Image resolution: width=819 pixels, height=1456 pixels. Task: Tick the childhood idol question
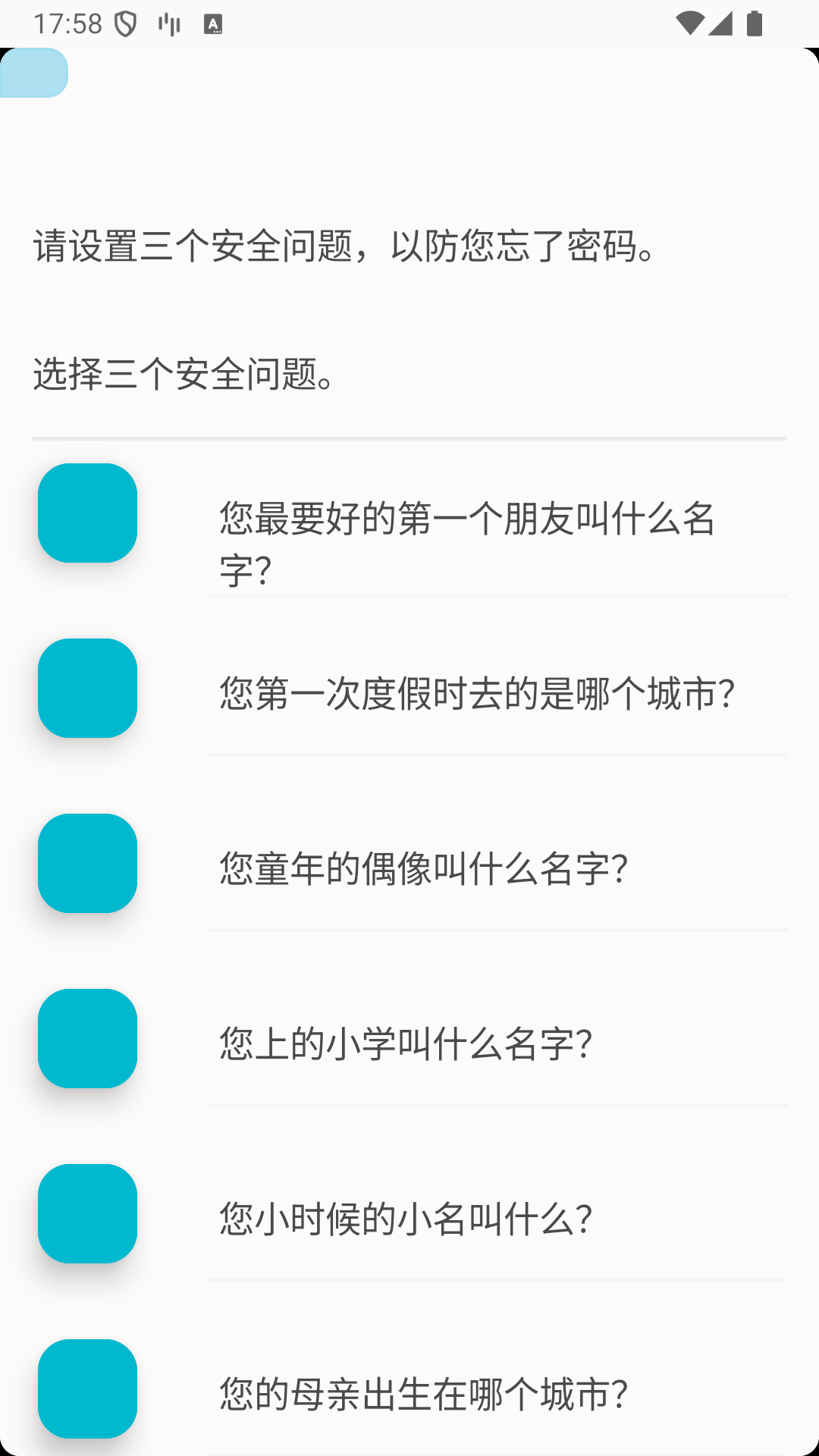[x=87, y=864]
